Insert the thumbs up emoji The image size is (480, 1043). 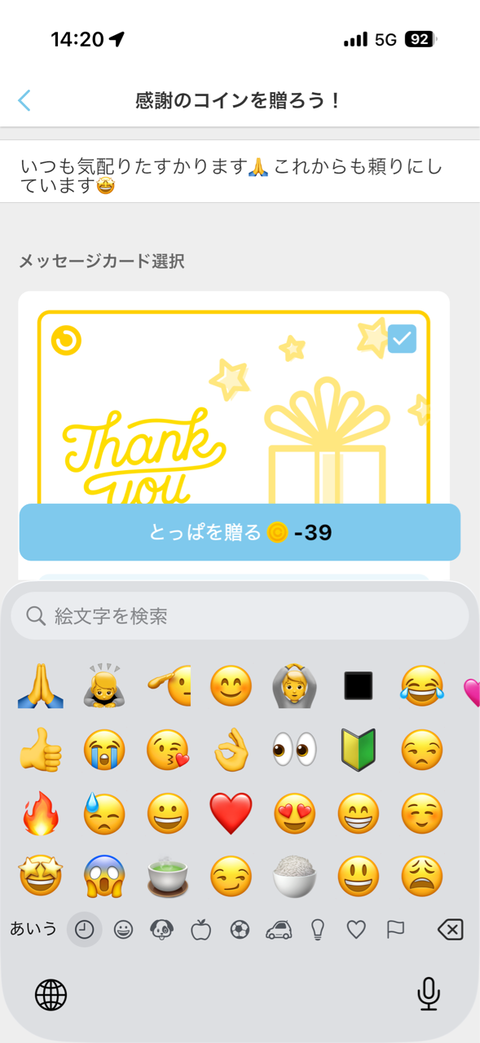[40, 750]
